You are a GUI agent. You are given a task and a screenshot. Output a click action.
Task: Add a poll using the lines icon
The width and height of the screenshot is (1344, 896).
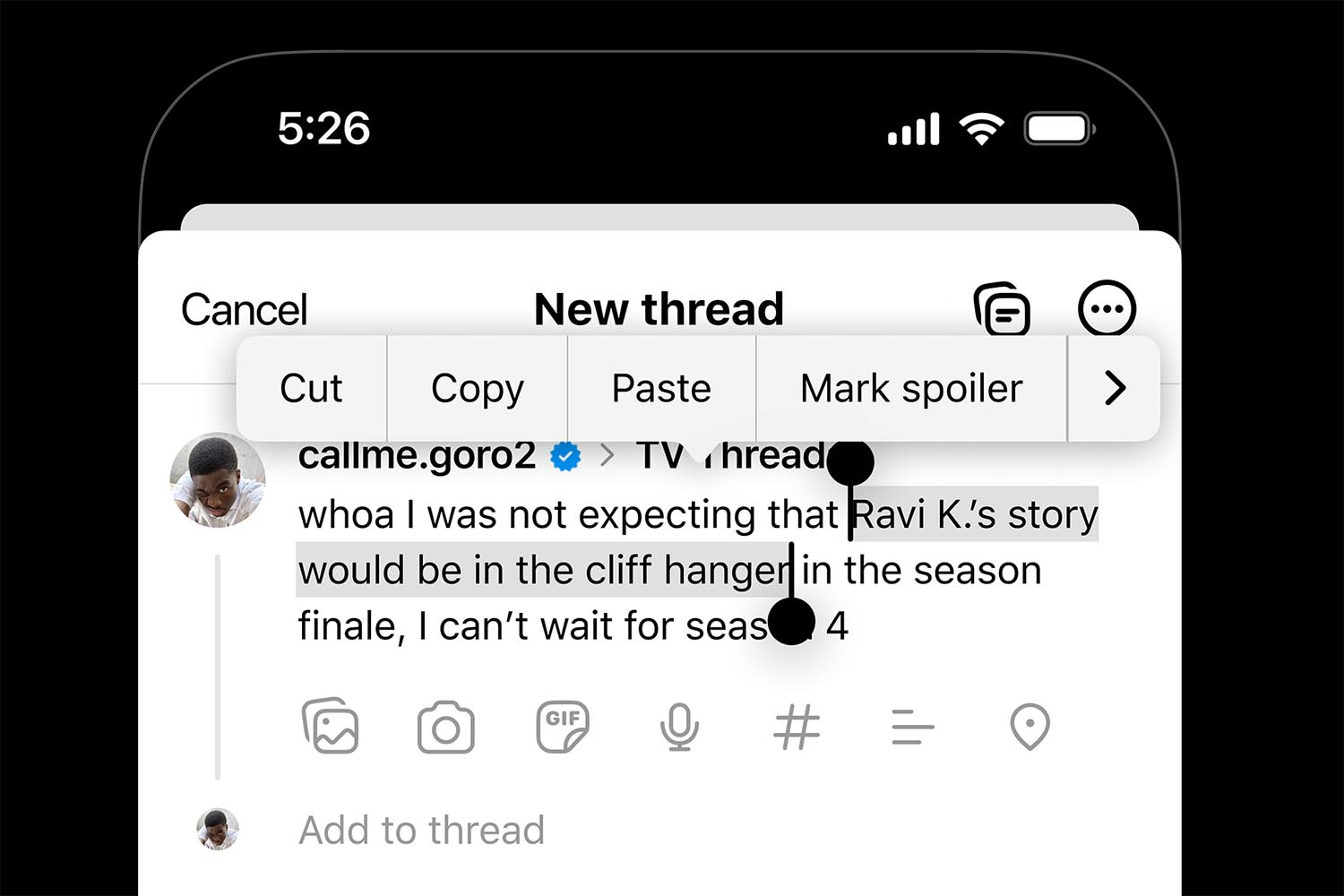tap(913, 727)
